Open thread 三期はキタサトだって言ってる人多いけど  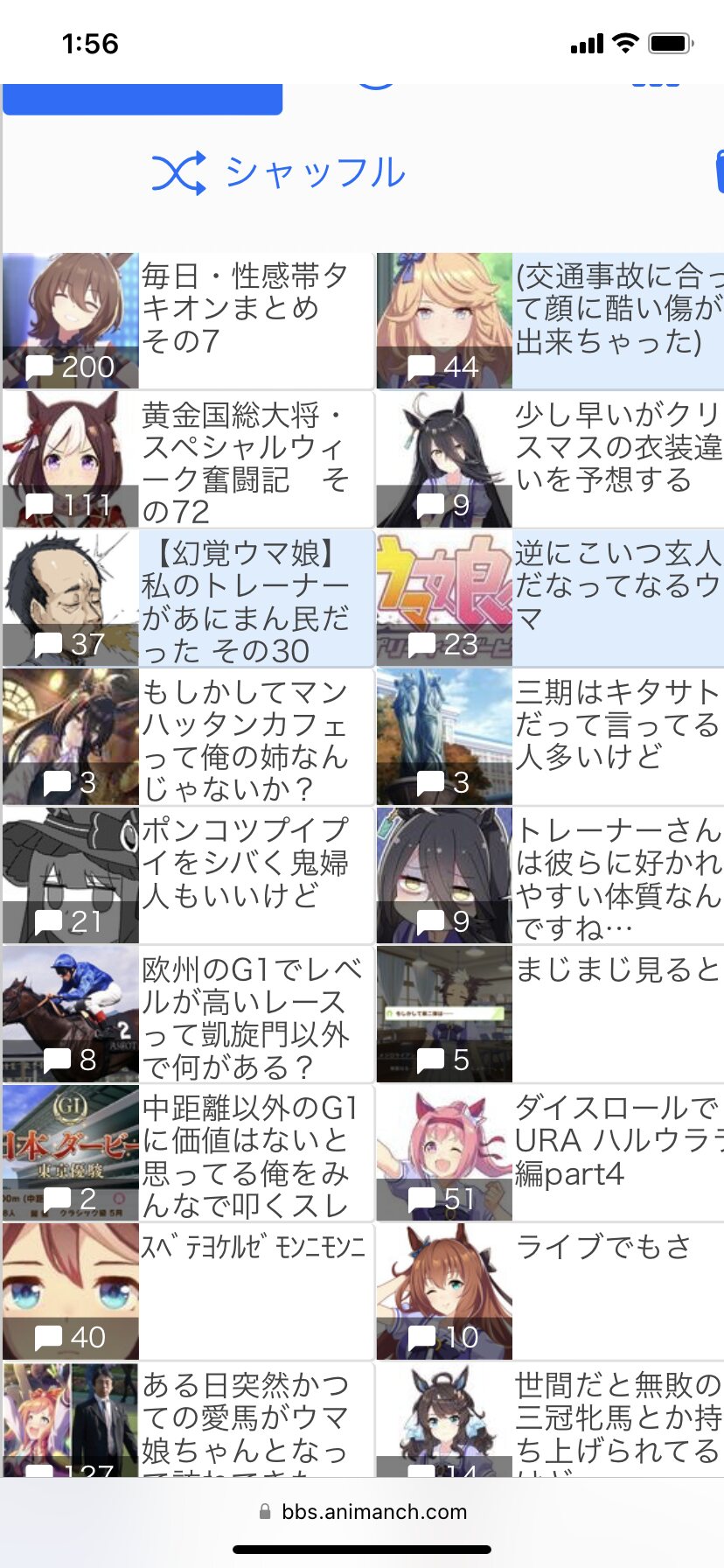pyautogui.click(x=551, y=737)
